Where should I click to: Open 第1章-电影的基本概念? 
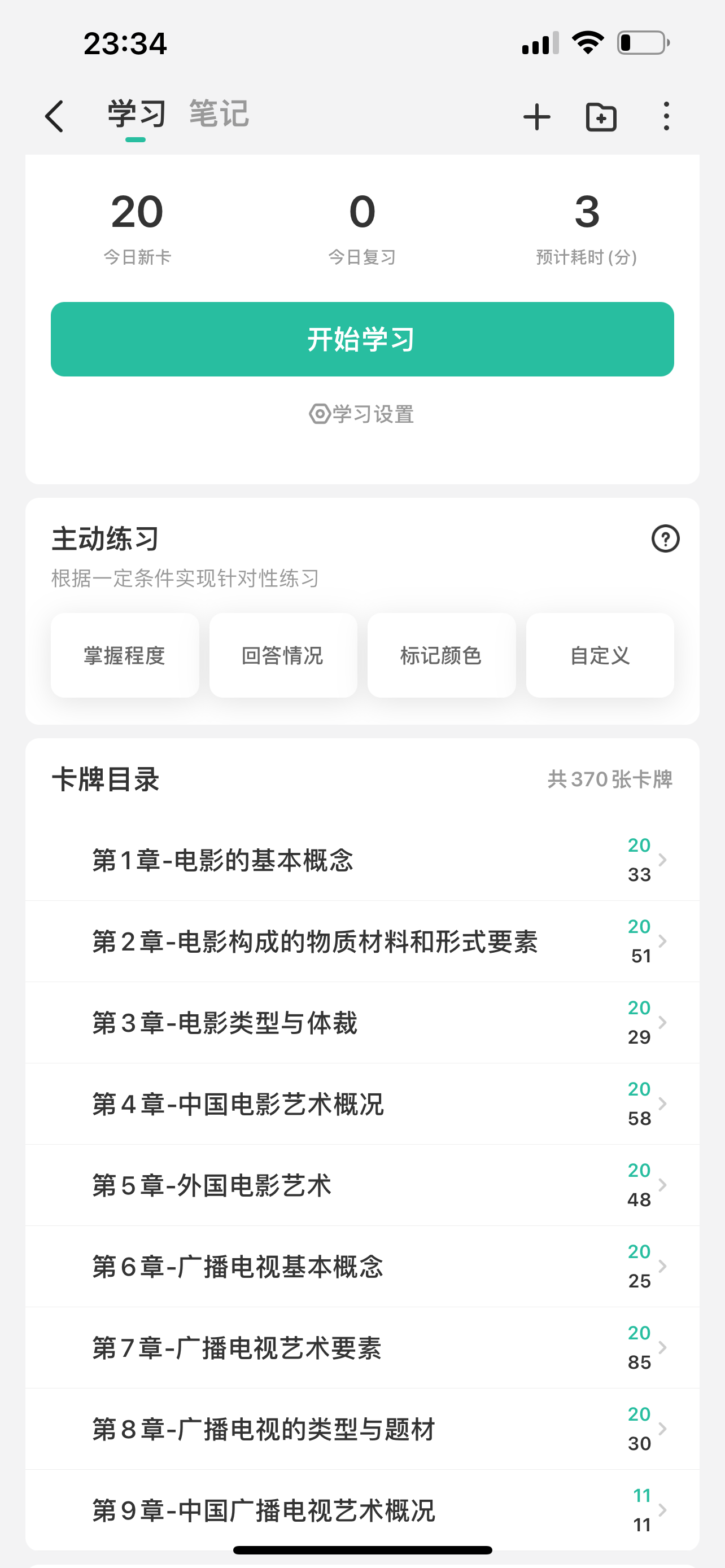coord(362,860)
